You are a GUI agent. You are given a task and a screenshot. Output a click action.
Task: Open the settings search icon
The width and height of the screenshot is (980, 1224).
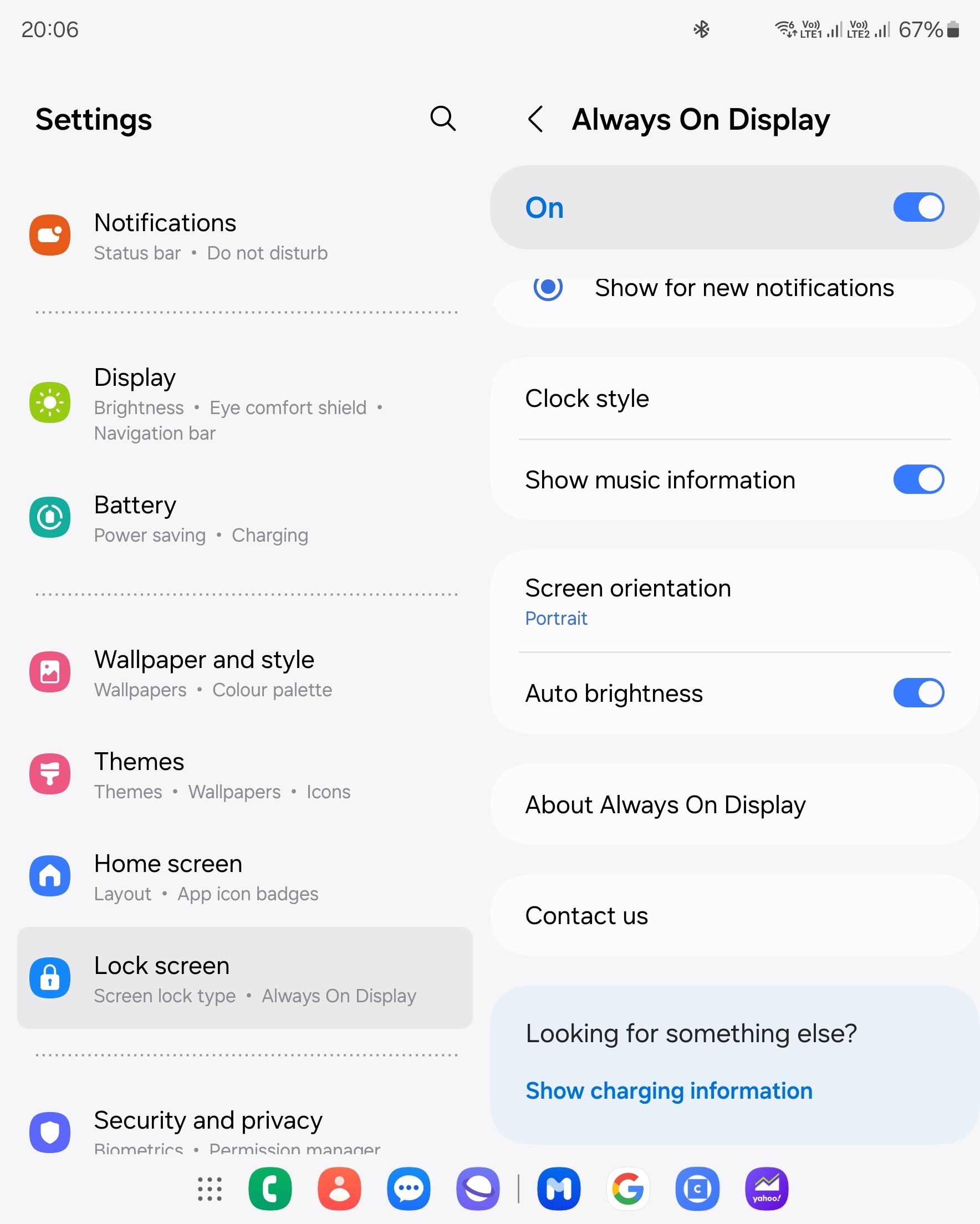click(442, 119)
